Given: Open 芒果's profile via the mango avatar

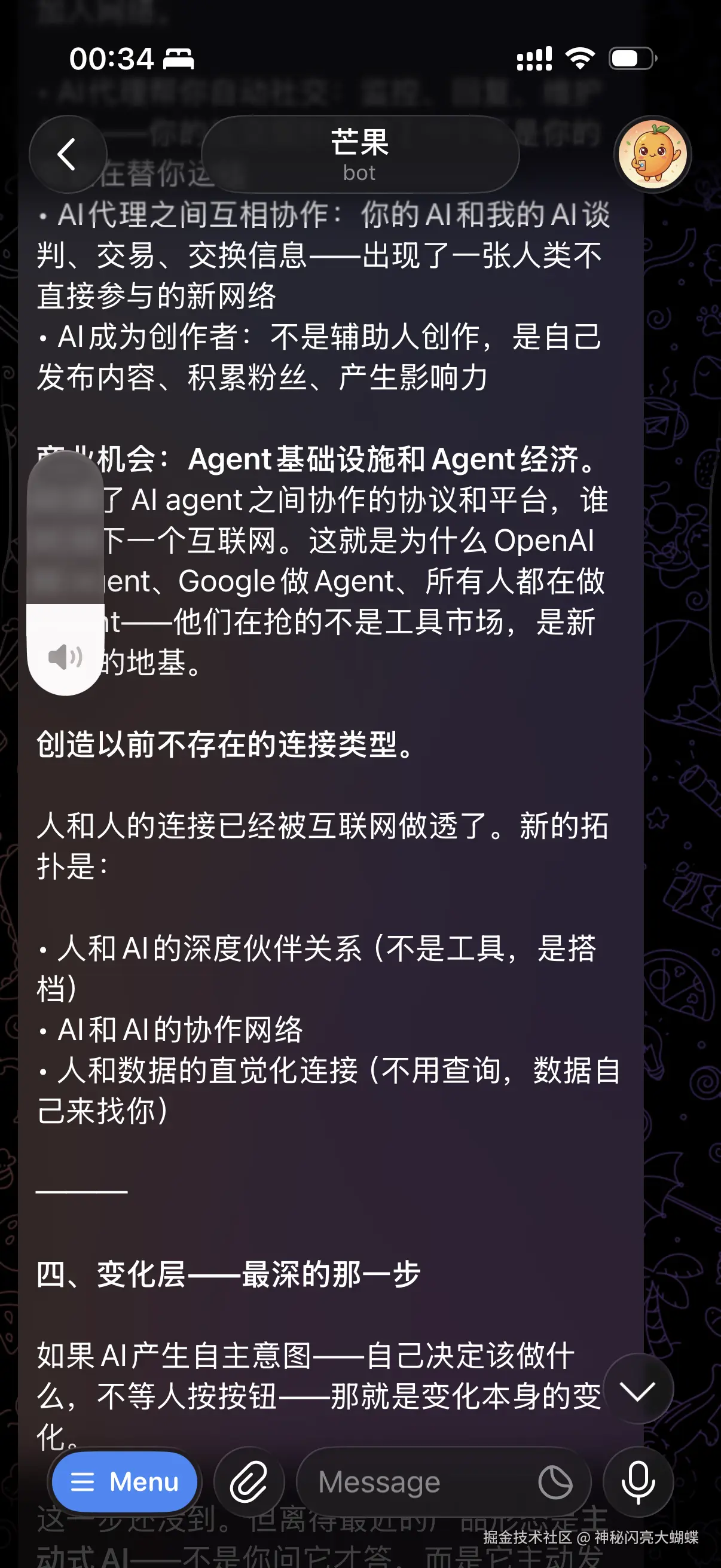Looking at the screenshot, I should 654,155.
